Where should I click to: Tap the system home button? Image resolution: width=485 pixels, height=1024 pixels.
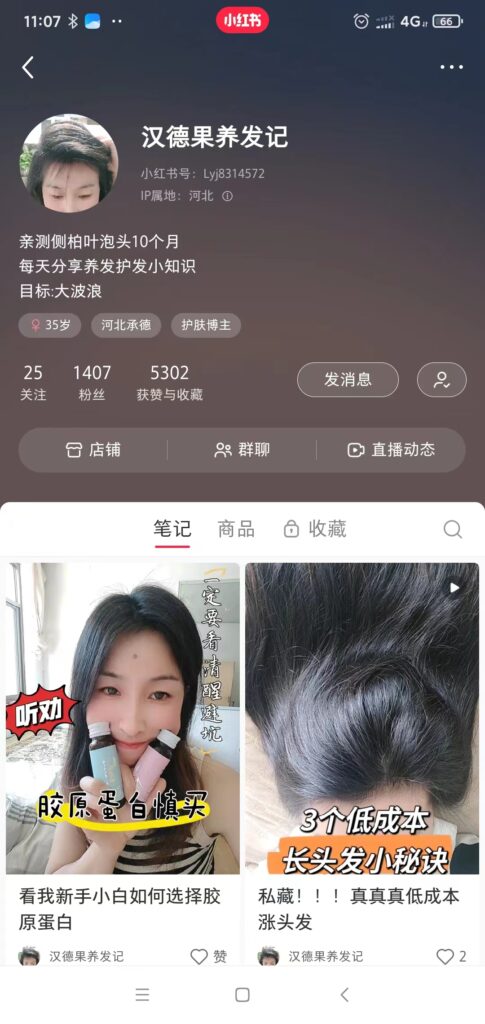click(242, 995)
